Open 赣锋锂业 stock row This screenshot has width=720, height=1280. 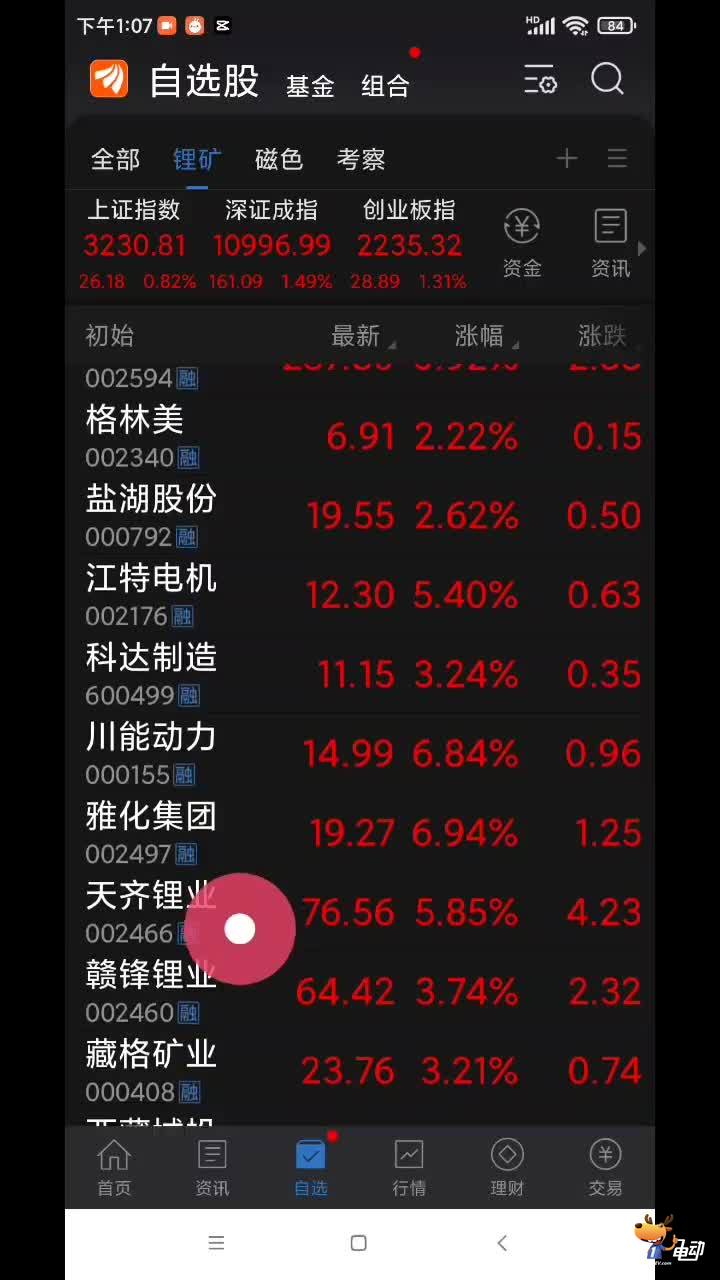360,992
